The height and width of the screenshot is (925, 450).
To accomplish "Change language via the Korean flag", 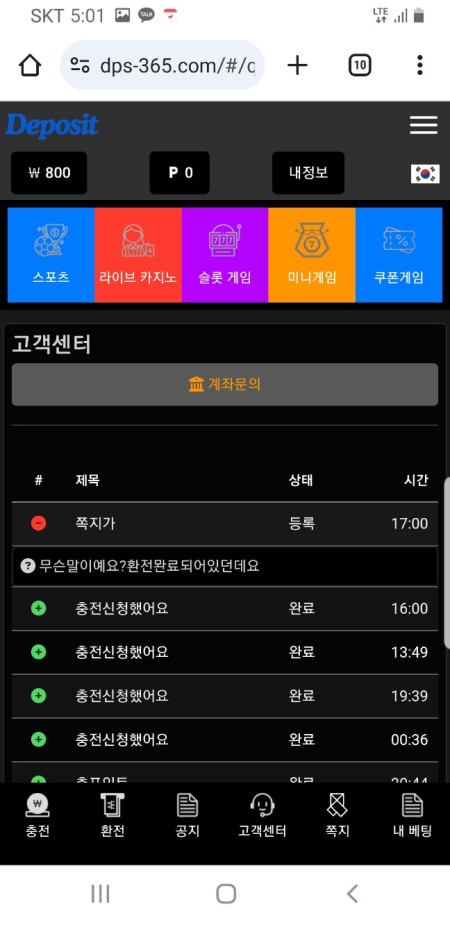I will click(425, 173).
